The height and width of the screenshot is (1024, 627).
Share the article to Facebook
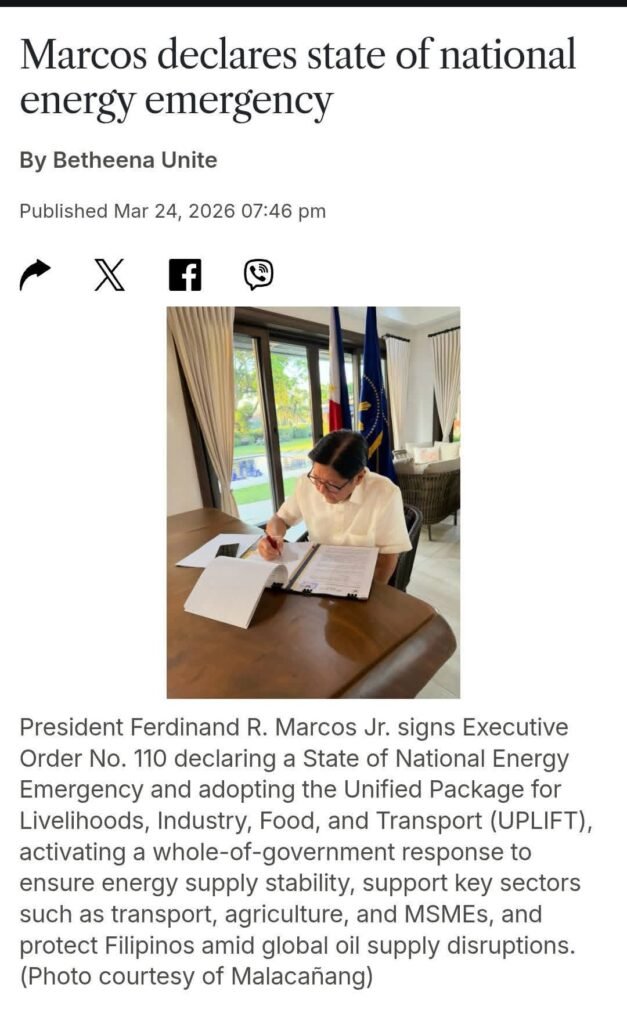185,274
